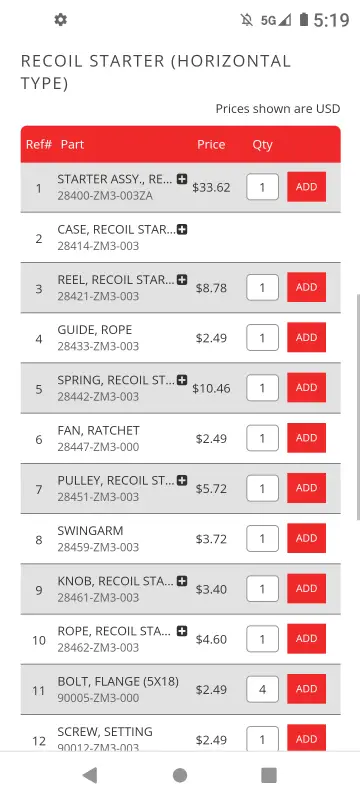Expand SPRING, RECOIL STARTER details

pyautogui.click(x=182, y=380)
